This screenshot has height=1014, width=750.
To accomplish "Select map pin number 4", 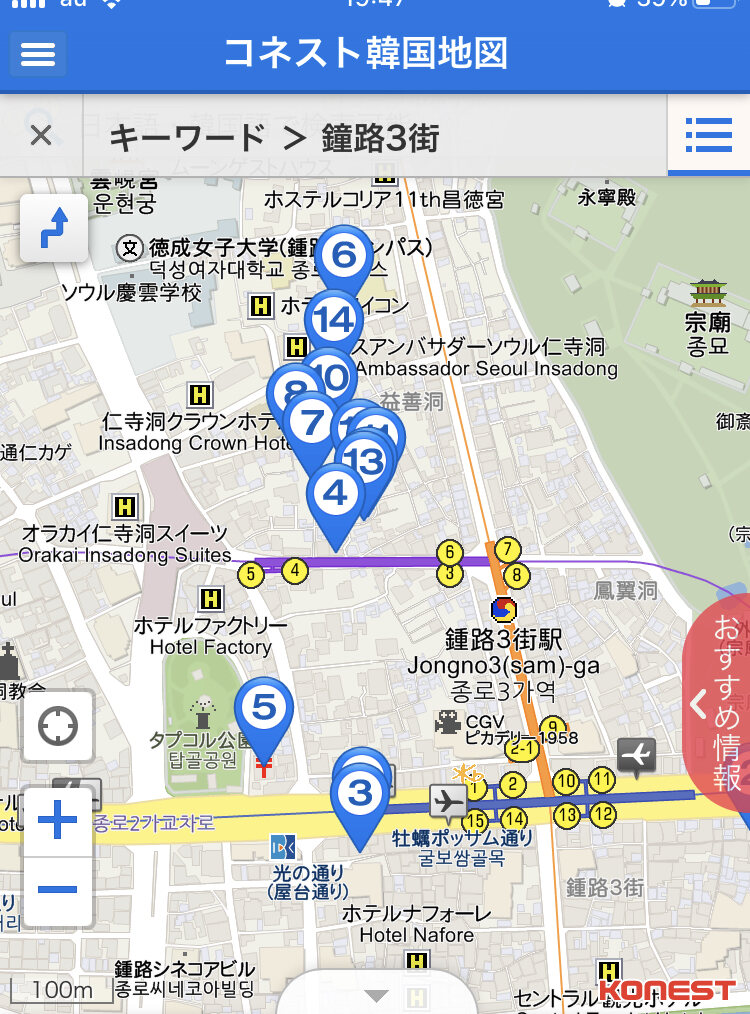I will click(x=335, y=494).
